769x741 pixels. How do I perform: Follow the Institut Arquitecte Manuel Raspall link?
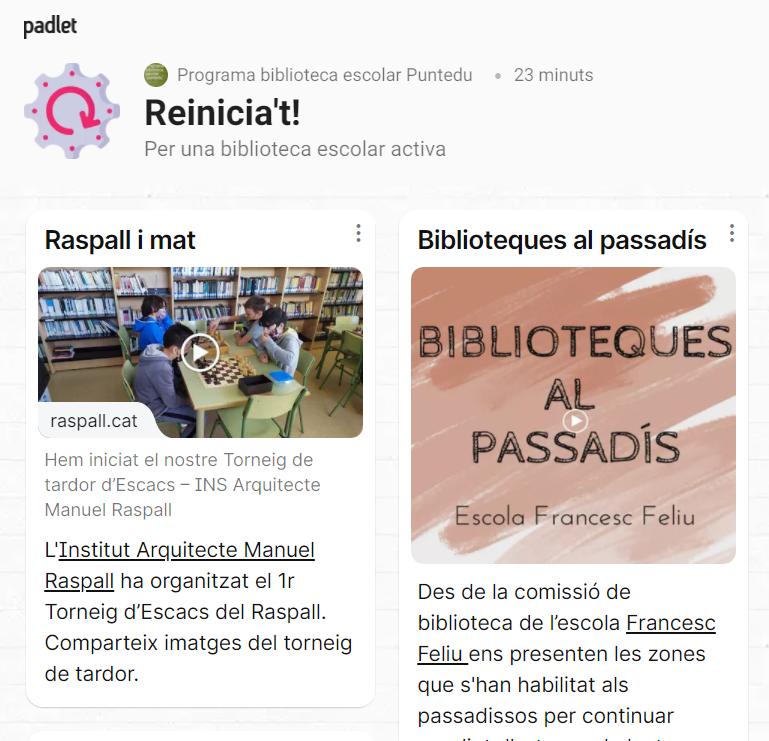pyautogui.click(x=187, y=551)
